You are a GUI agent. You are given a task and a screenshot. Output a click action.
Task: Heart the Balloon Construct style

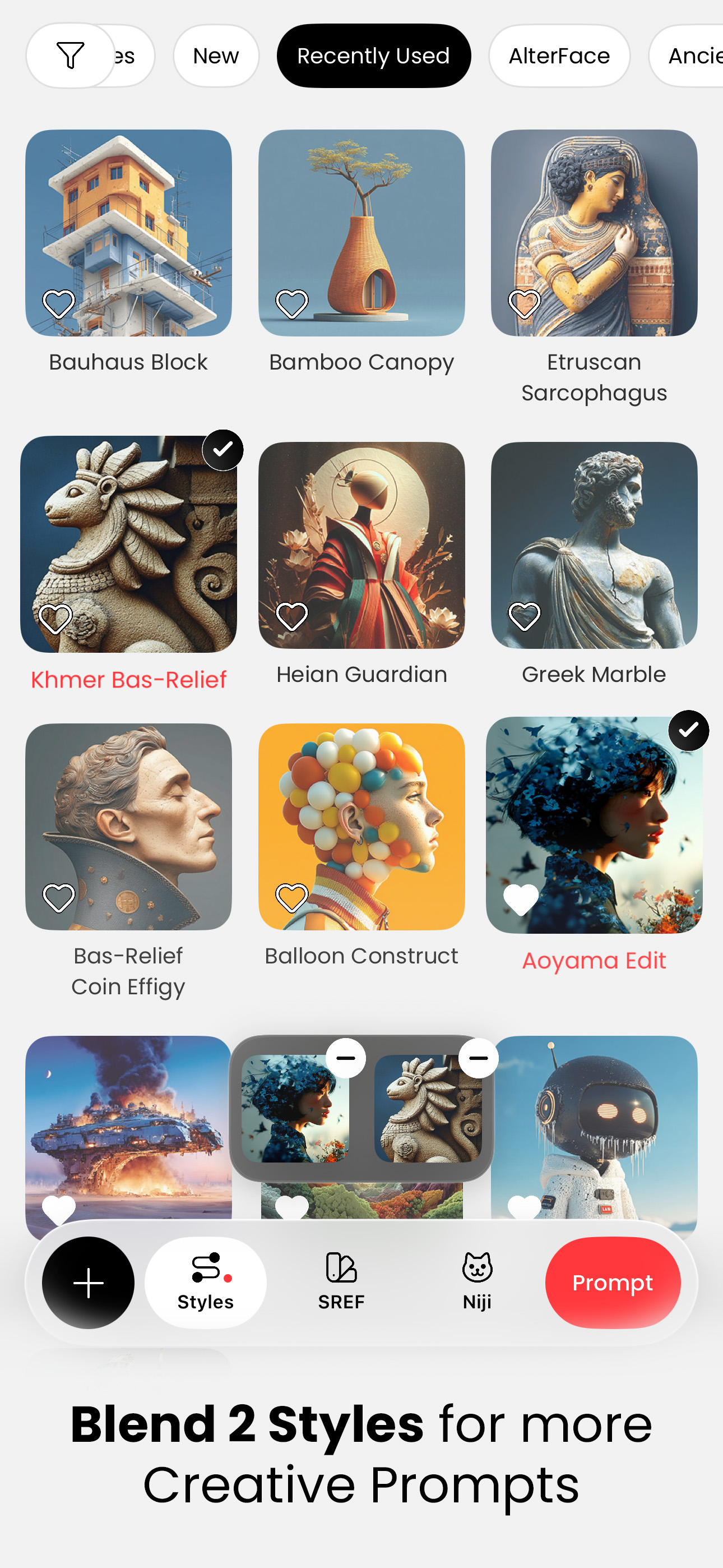coord(291,898)
